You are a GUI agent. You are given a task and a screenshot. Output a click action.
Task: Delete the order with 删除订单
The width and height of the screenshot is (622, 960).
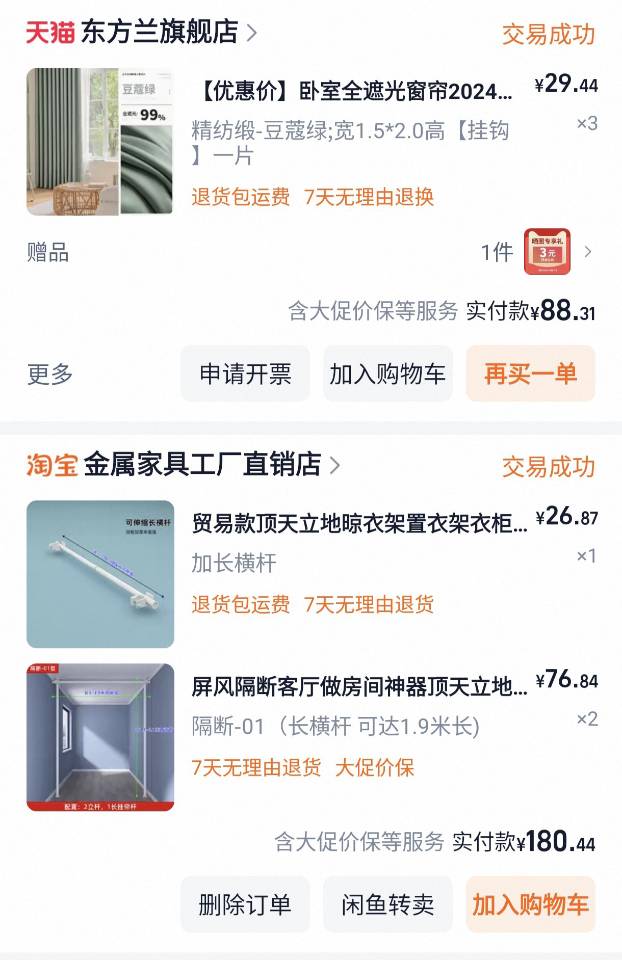245,905
